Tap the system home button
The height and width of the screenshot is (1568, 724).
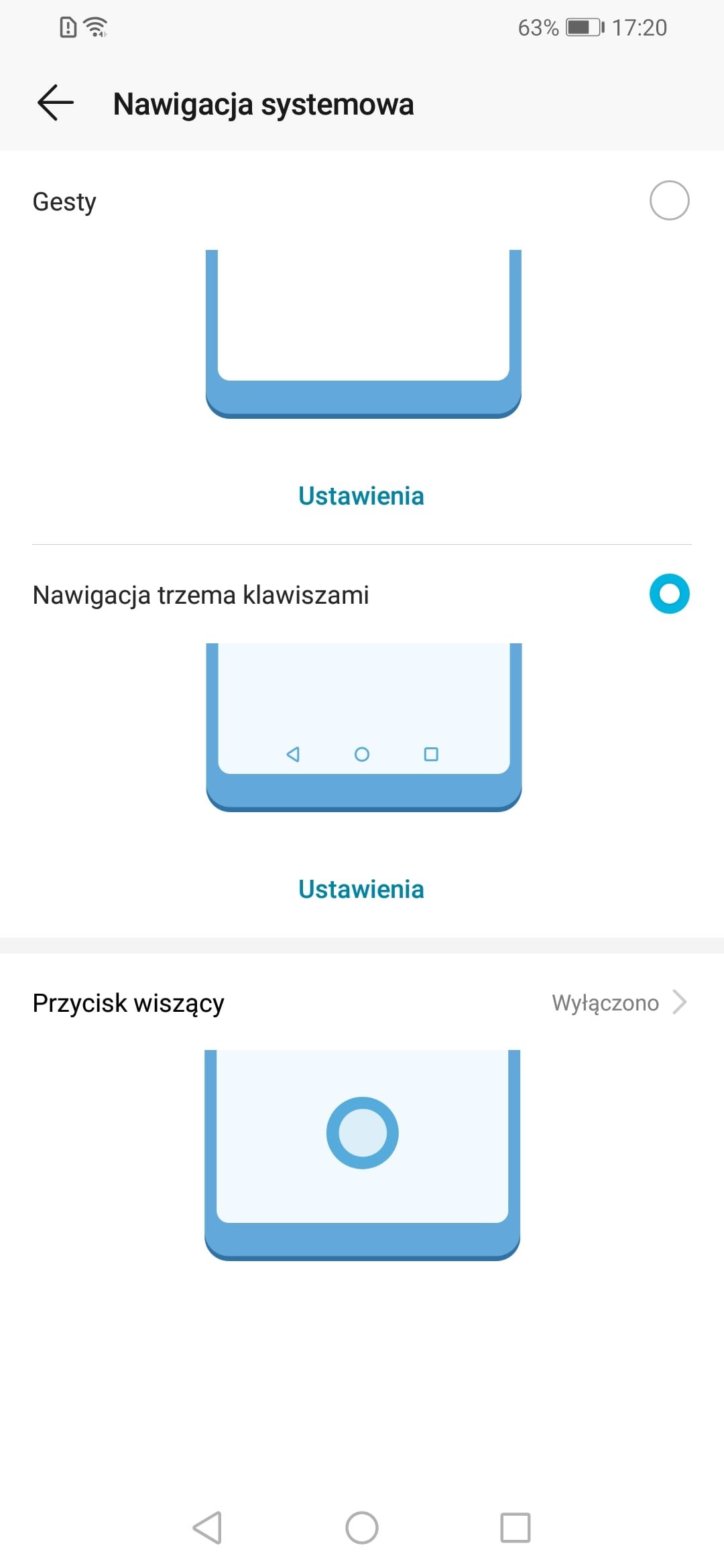[x=362, y=1528]
